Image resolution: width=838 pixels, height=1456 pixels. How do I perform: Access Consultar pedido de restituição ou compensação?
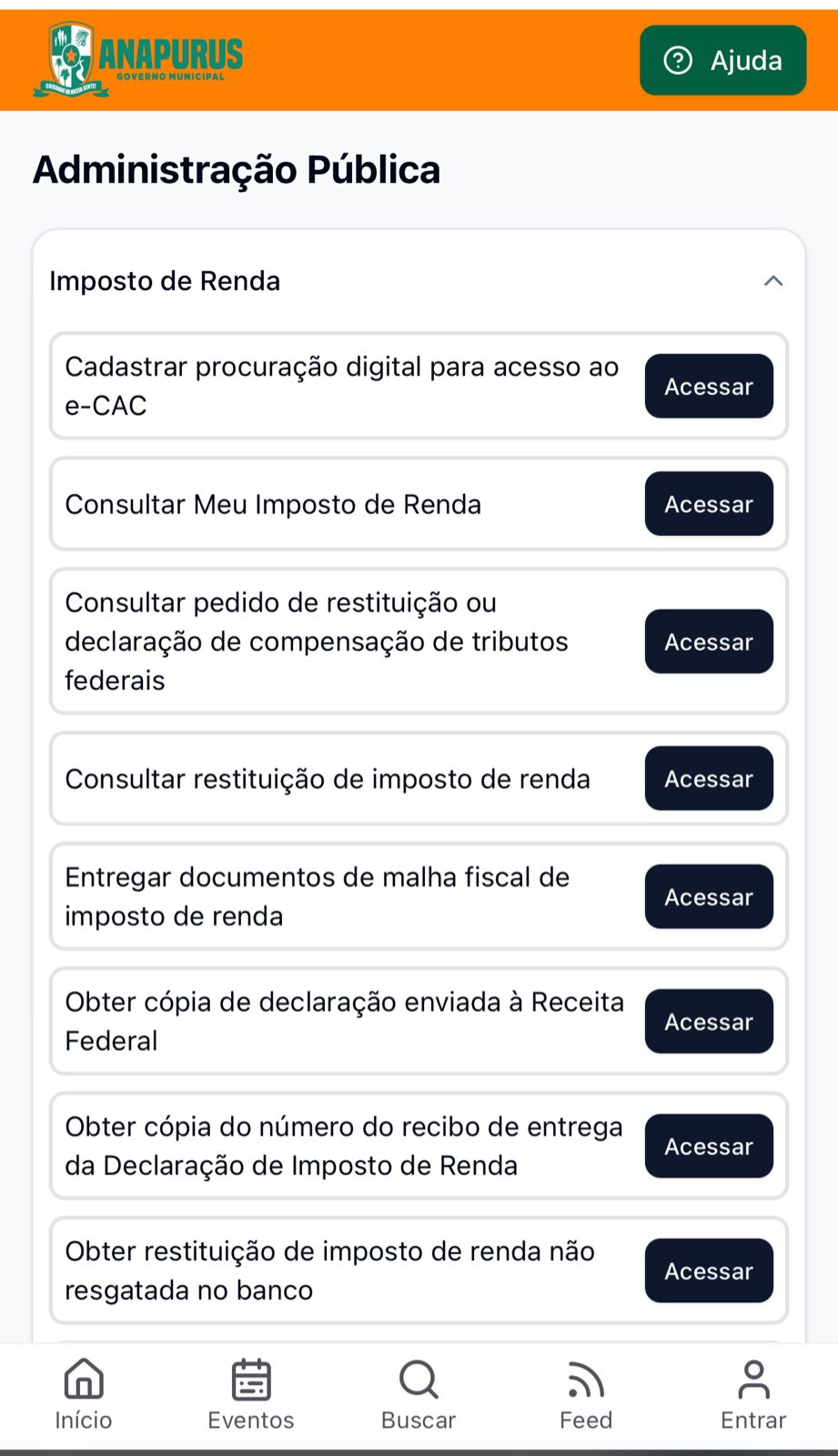709,642
